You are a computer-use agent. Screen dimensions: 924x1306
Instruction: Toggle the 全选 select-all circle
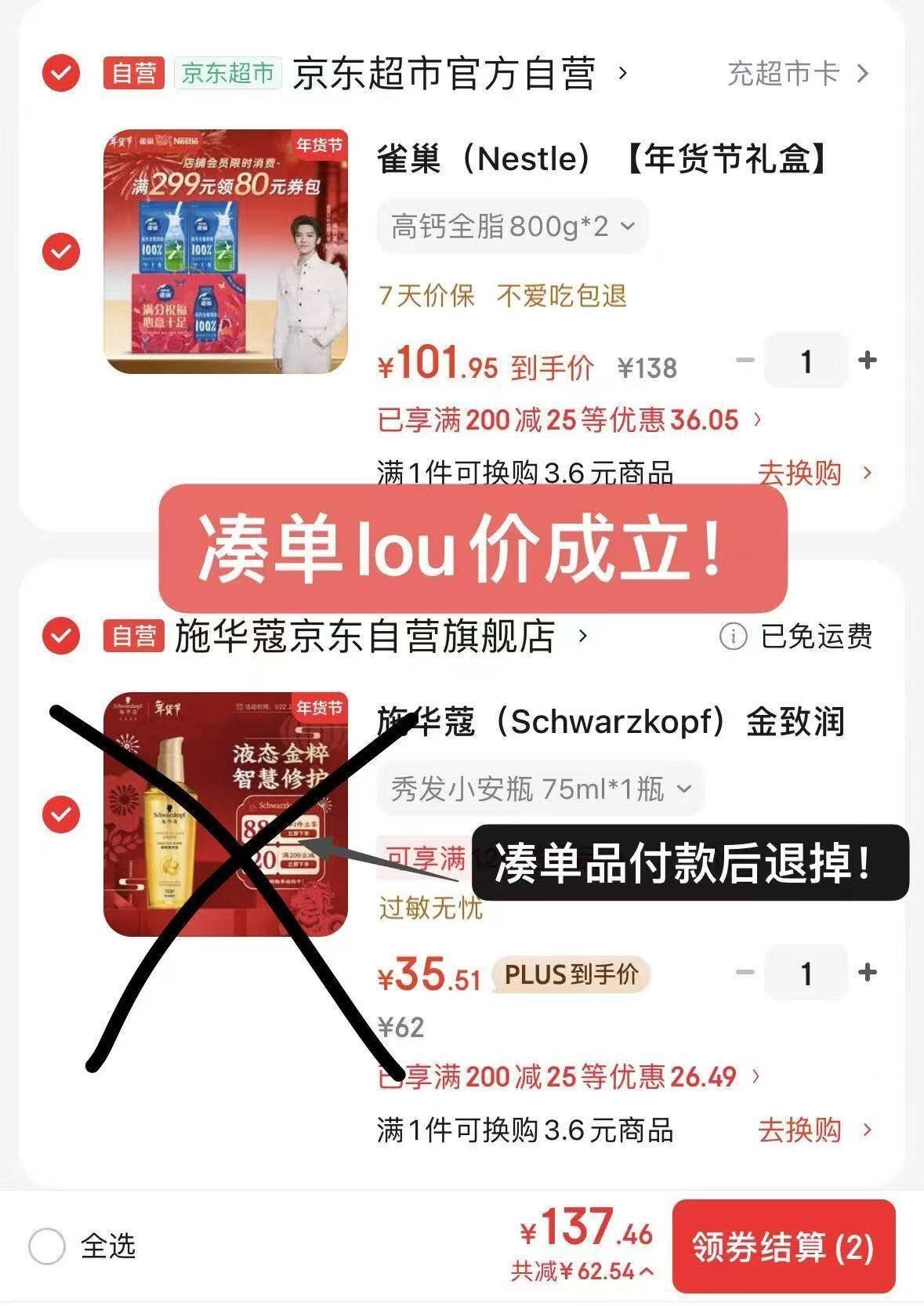point(47,1246)
